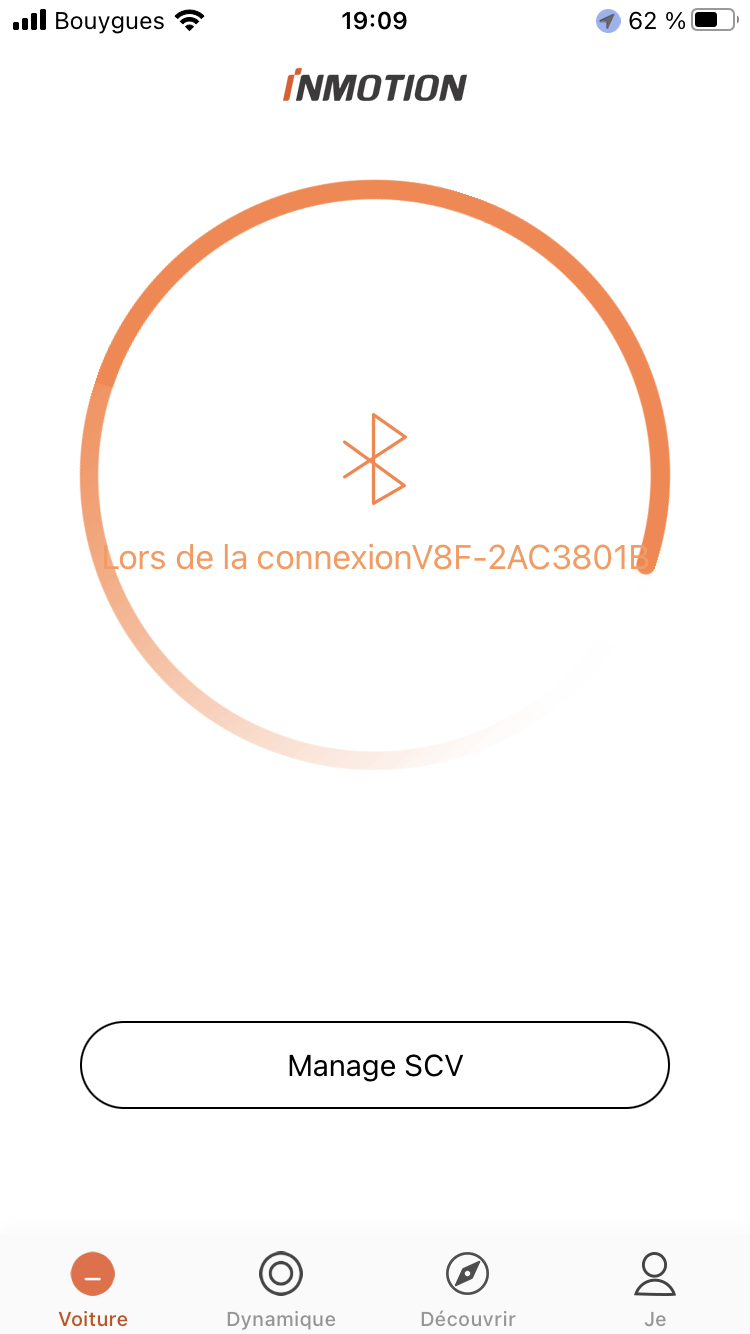Switch to the Dynamique tab

281,1288
